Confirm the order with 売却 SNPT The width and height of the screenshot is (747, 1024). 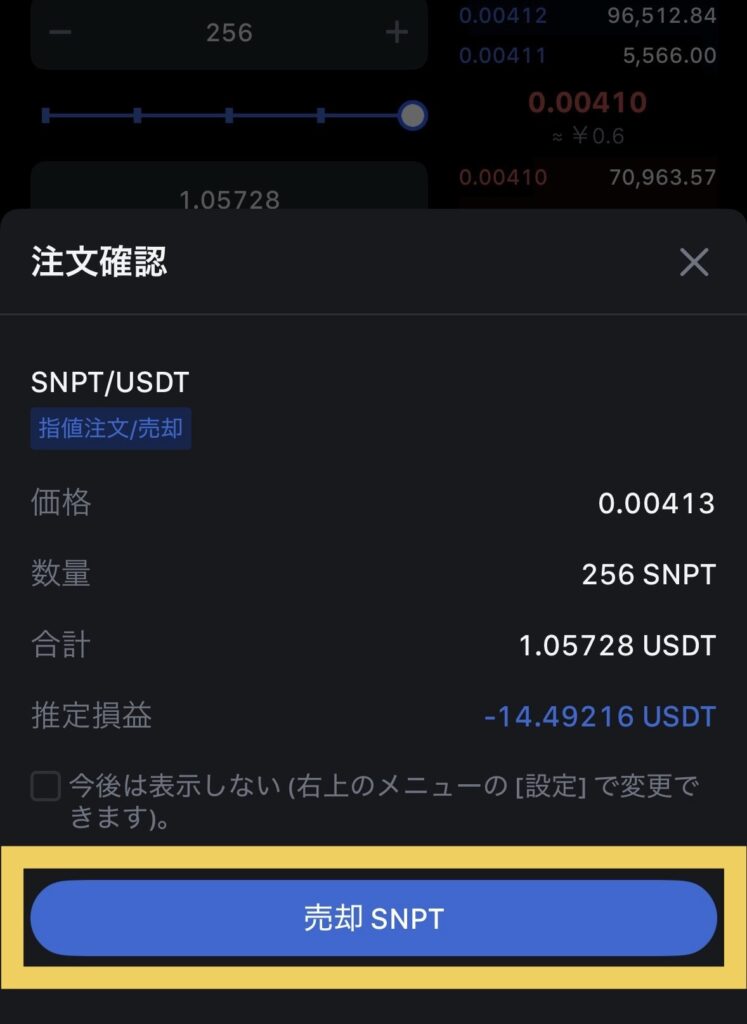click(x=373, y=919)
